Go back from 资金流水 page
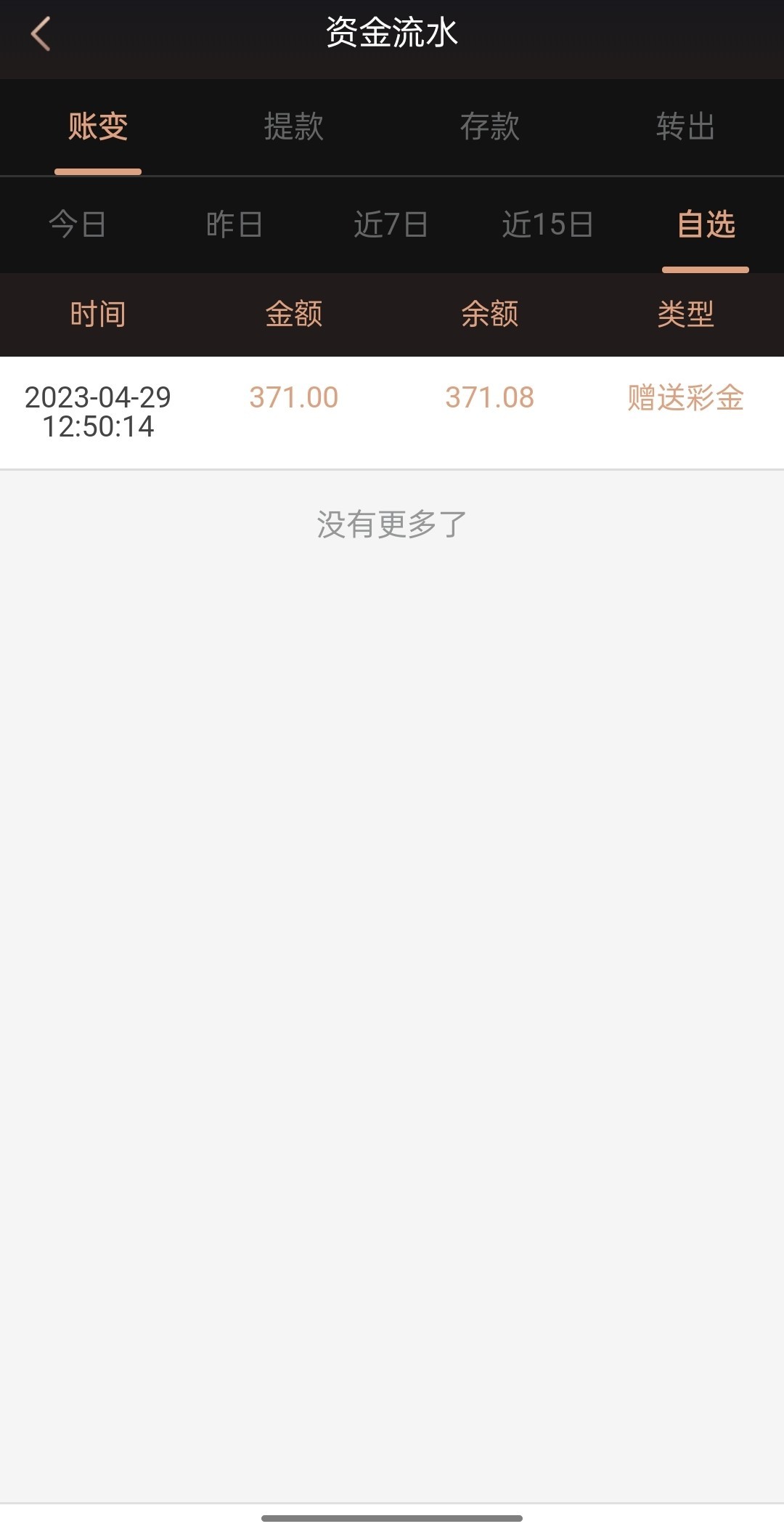784x1537 pixels. click(x=41, y=34)
